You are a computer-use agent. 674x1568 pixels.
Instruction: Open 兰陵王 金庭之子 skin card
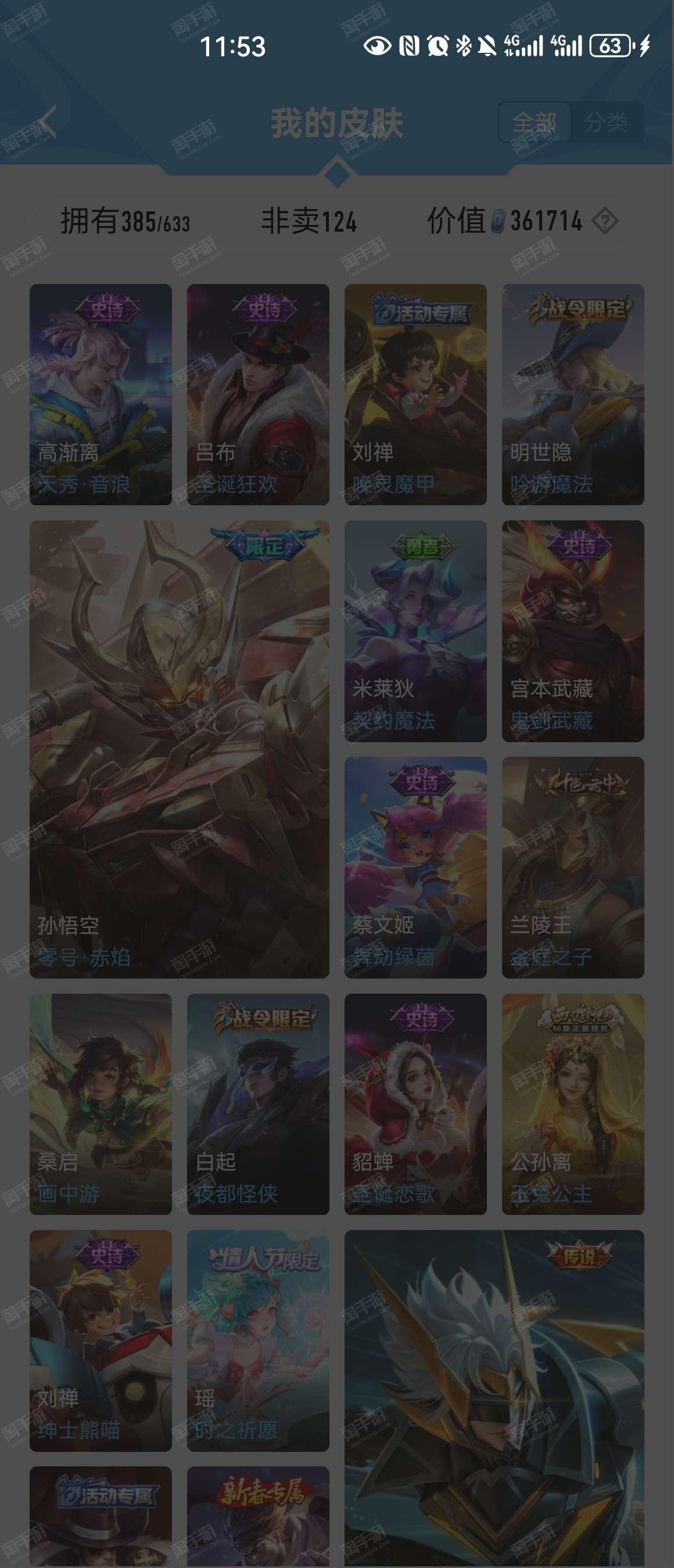(x=572, y=867)
